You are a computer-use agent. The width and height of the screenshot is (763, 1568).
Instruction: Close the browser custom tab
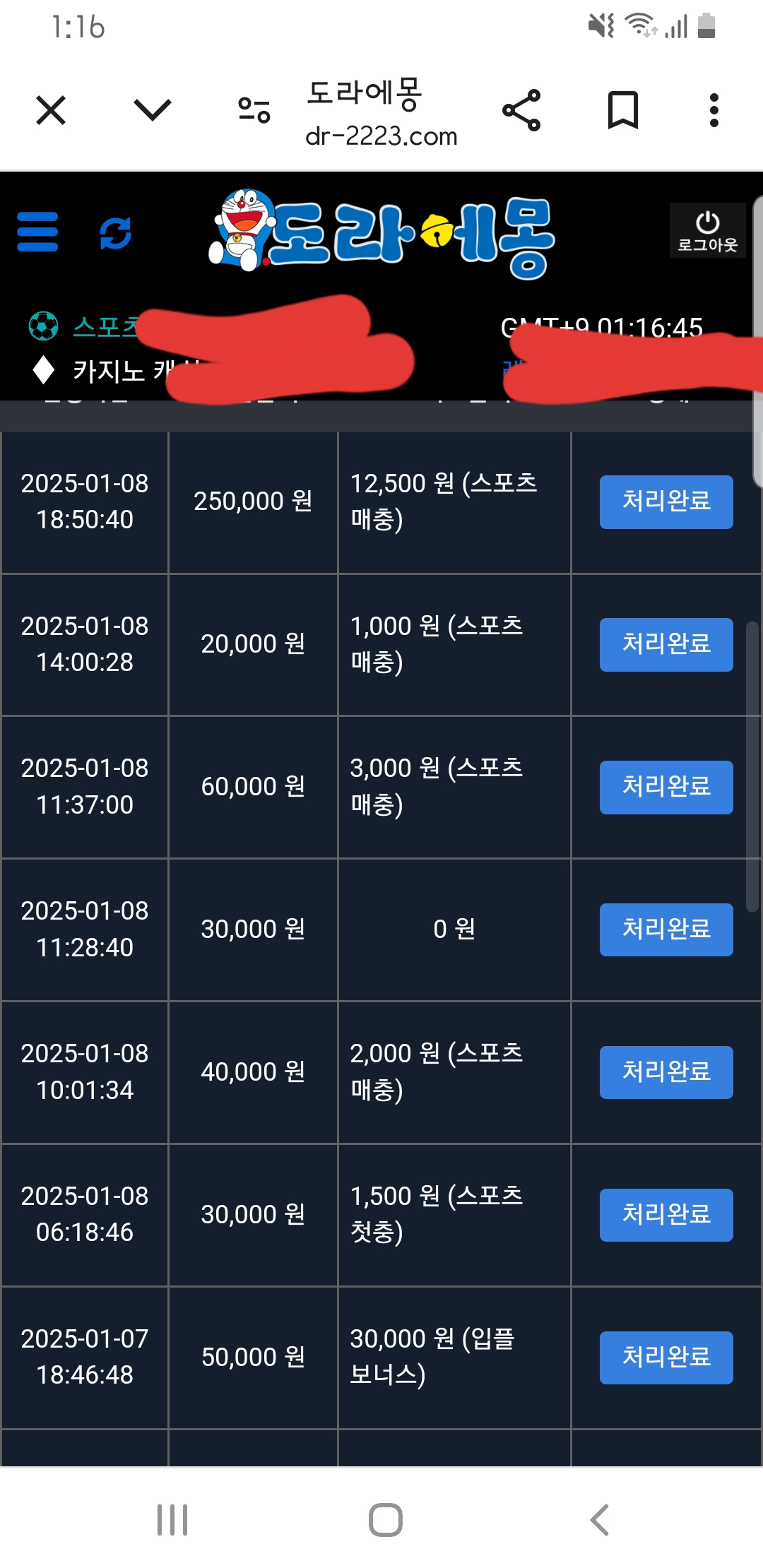[51, 110]
